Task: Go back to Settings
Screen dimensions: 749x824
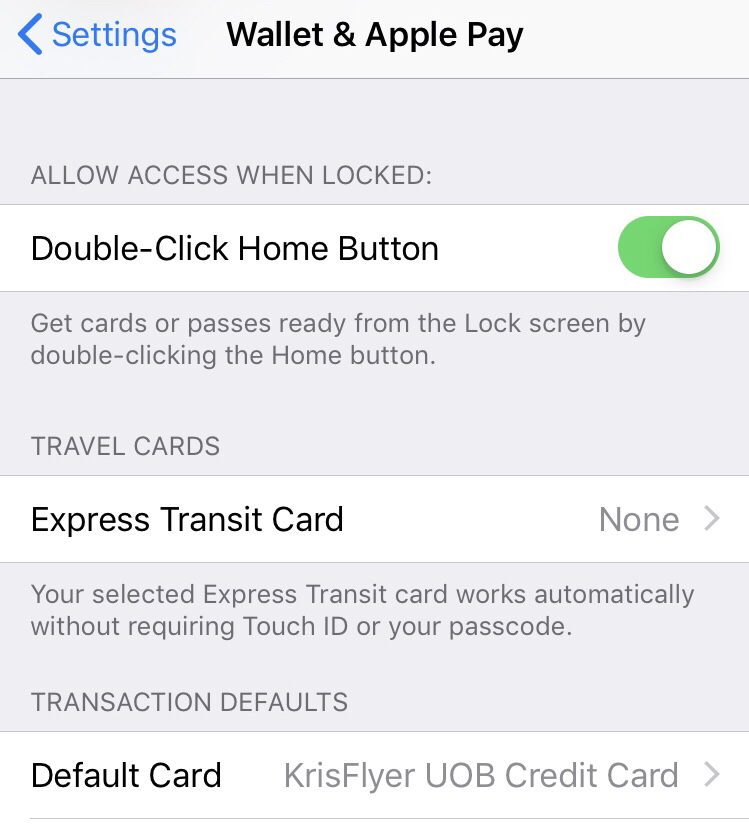Action: pos(98,36)
